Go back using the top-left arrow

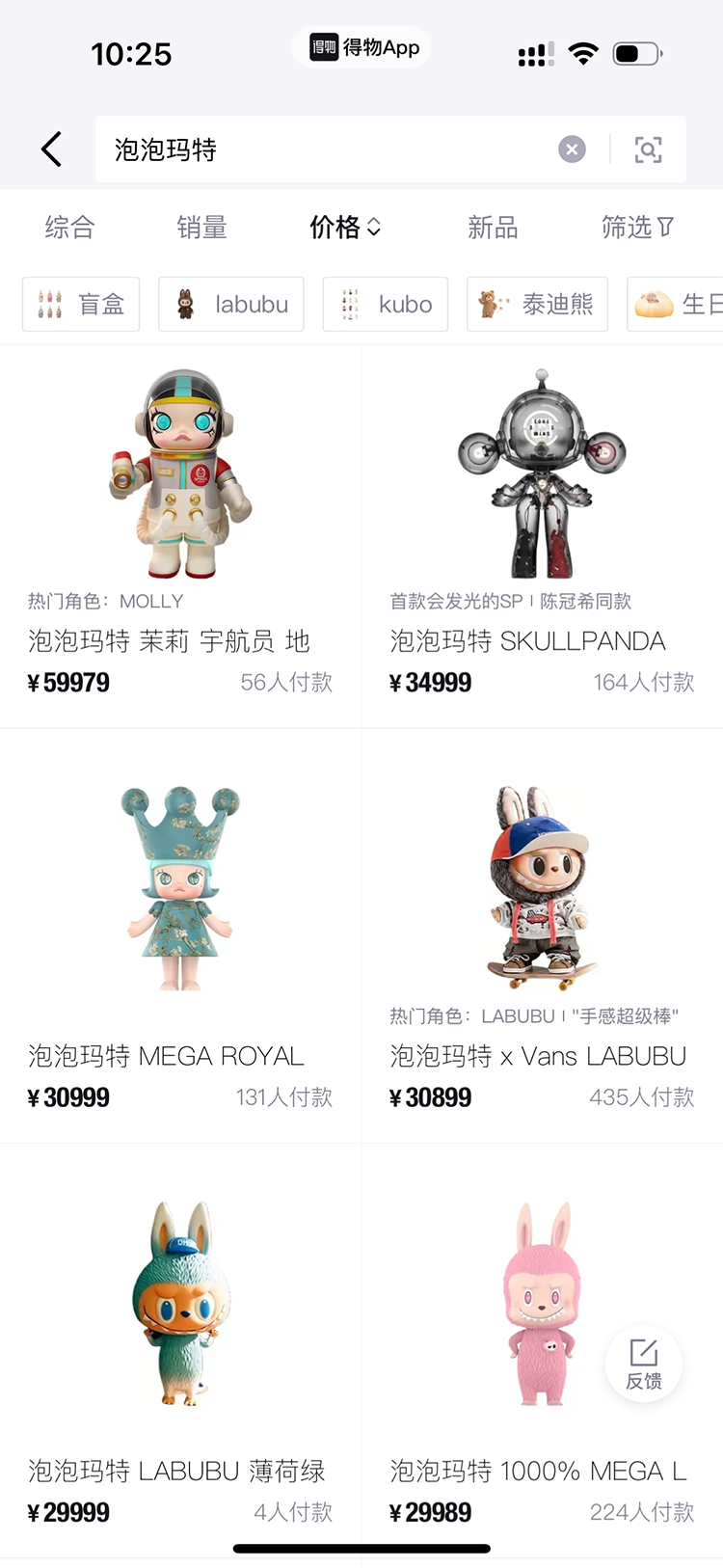[x=52, y=149]
